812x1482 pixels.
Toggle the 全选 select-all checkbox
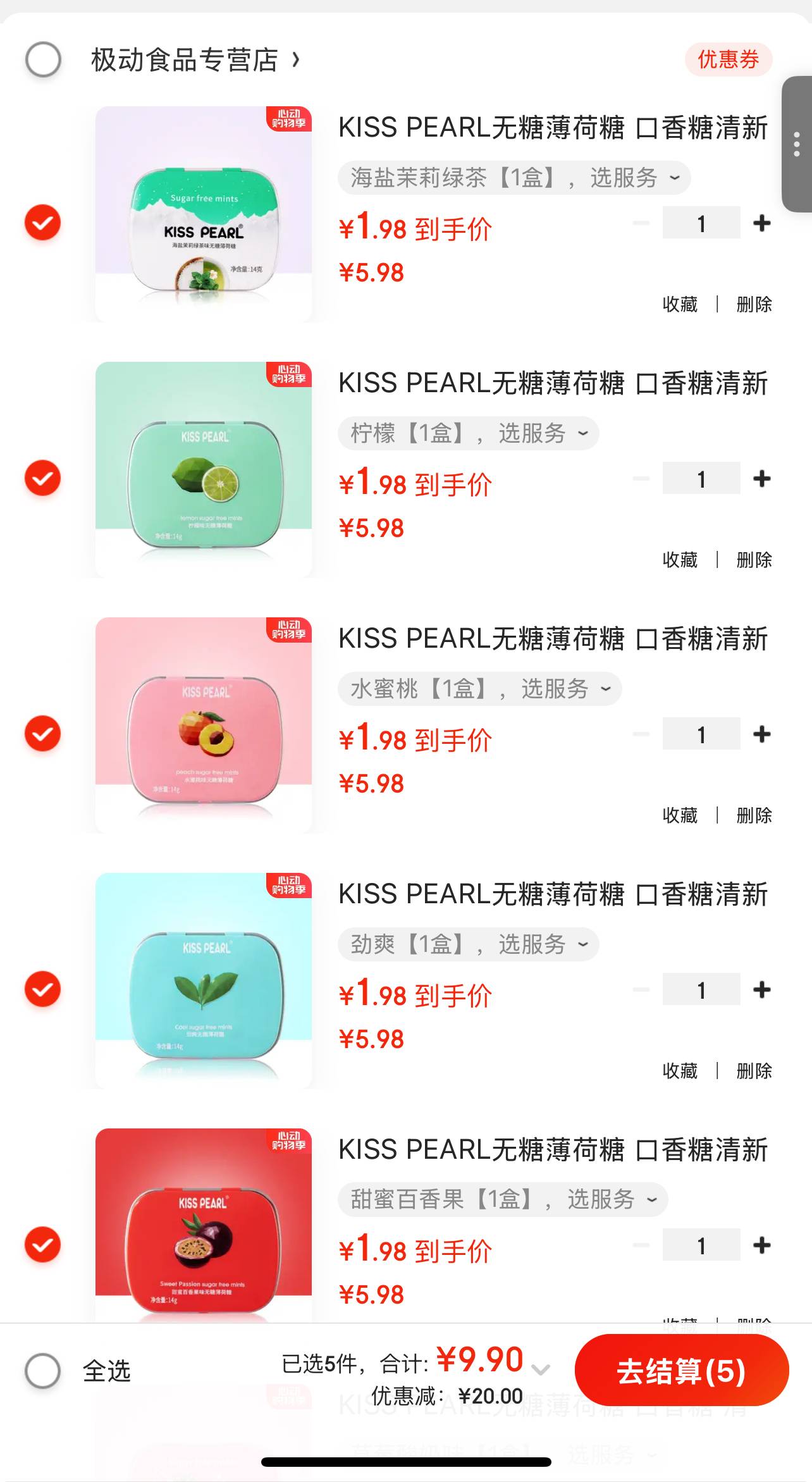(x=43, y=1371)
